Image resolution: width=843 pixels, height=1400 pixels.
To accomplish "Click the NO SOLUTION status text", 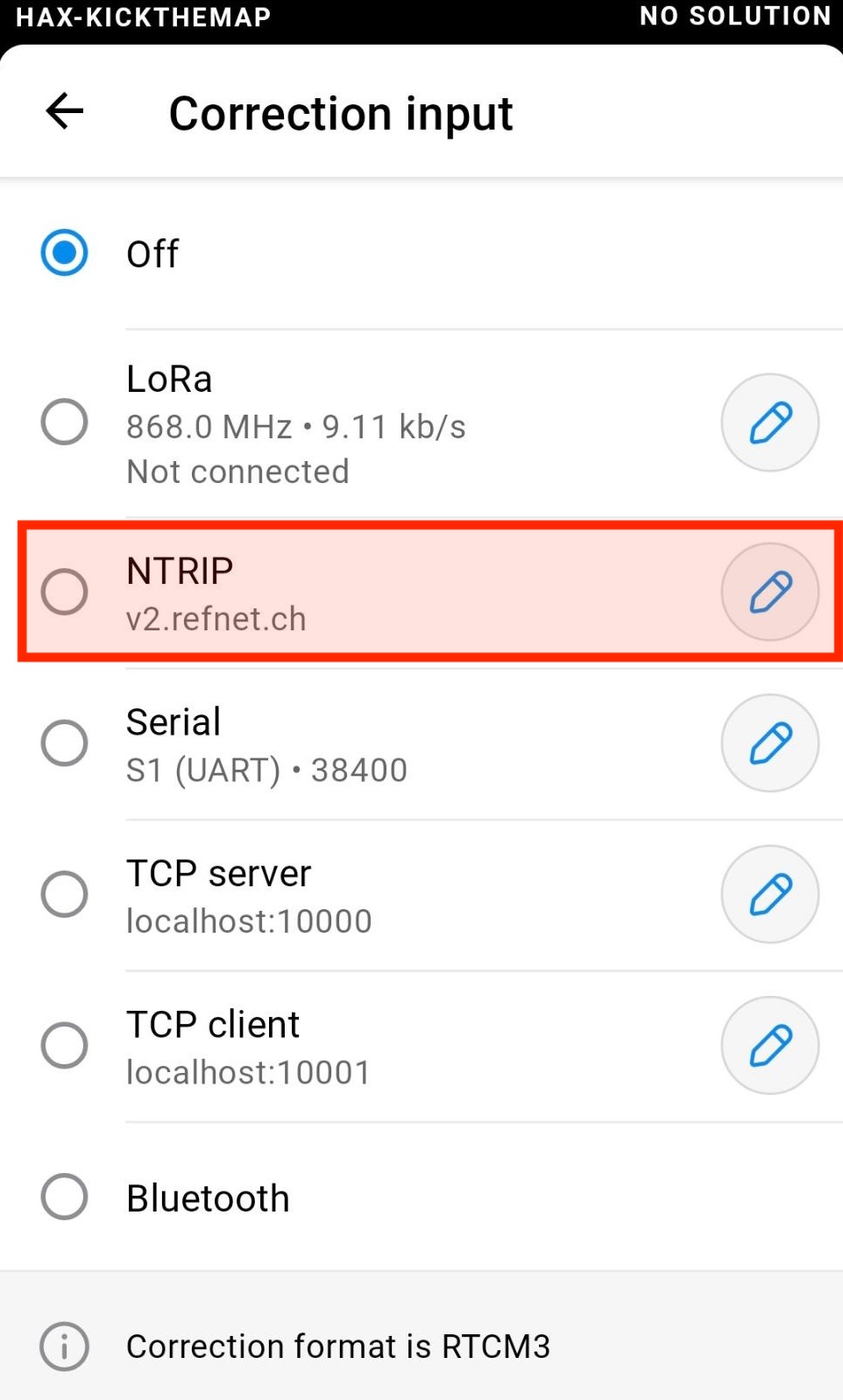I will (x=734, y=16).
